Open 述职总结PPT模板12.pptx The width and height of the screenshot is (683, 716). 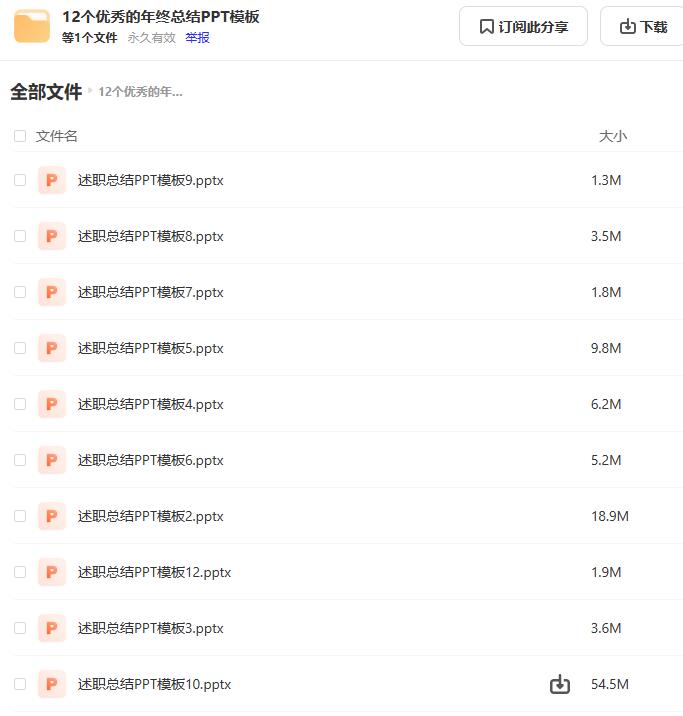[154, 572]
